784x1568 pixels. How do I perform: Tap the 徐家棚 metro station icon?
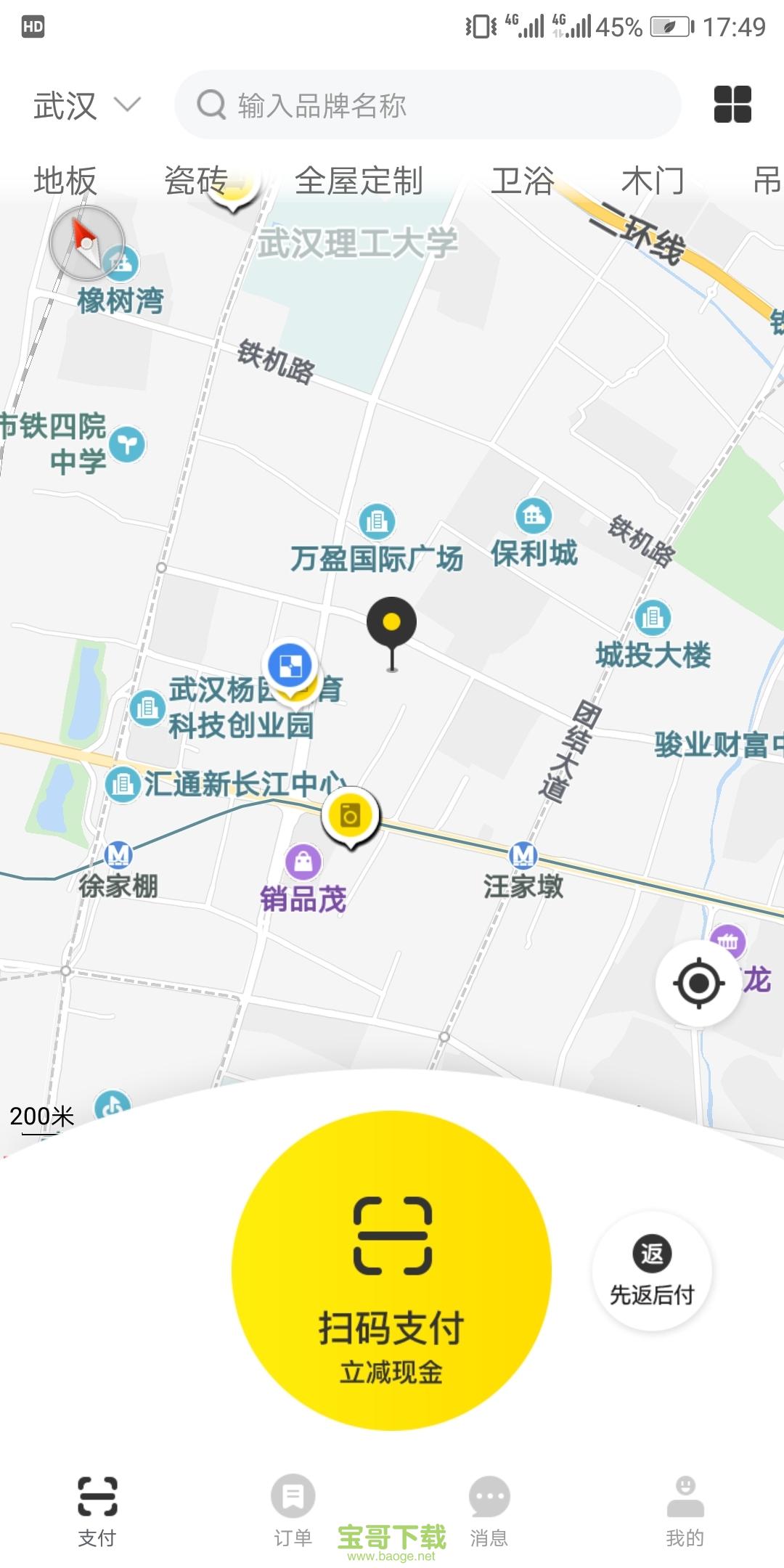tap(118, 854)
